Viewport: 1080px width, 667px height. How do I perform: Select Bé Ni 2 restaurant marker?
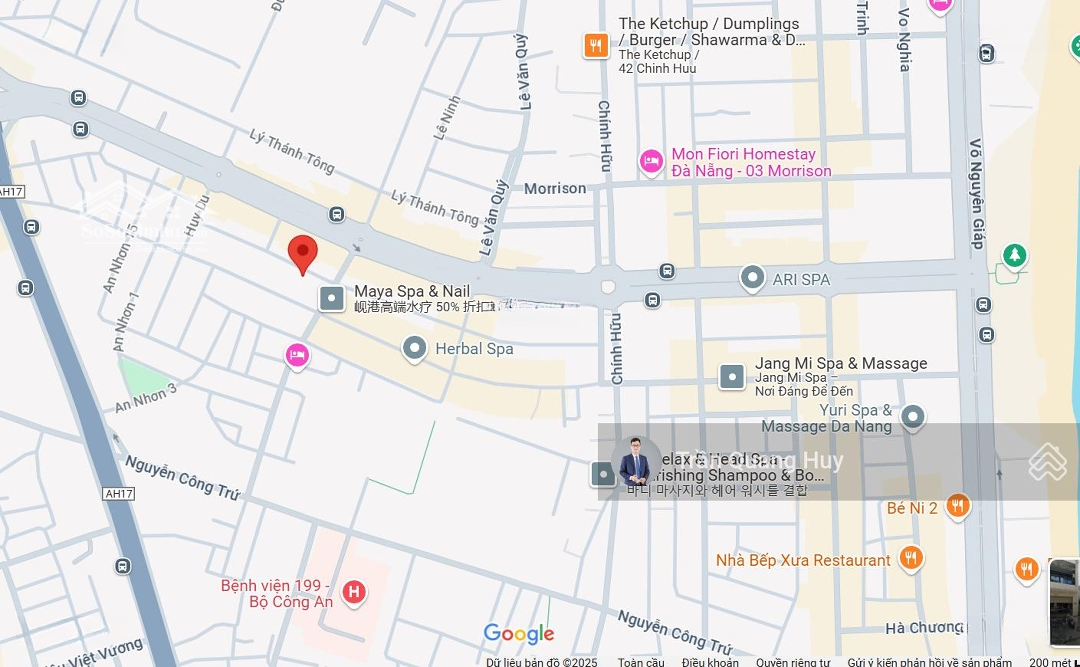pyautogui.click(x=957, y=507)
